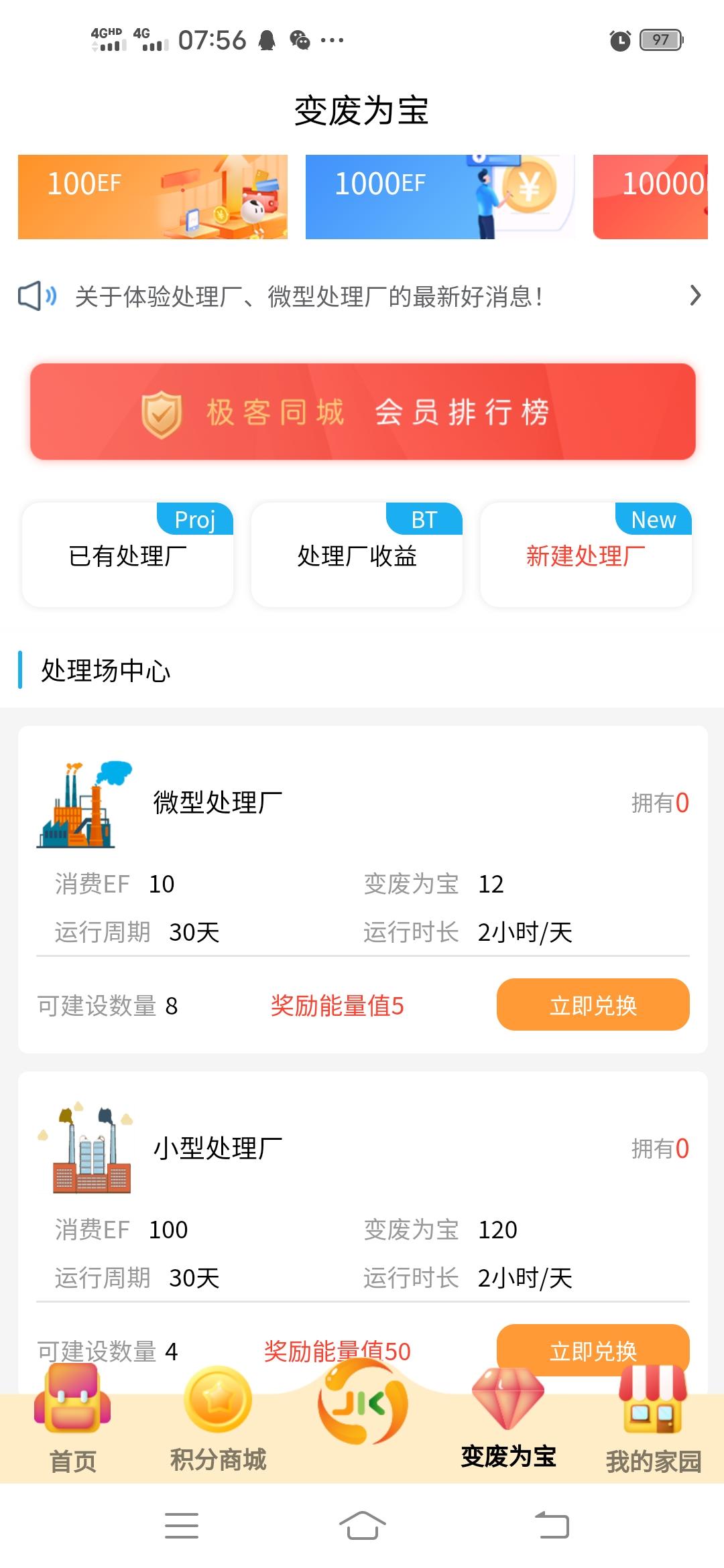The height and width of the screenshot is (1568, 724).
Task: Open the 我的家园 tab
Action: pyautogui.click(x=653, y=1421)
